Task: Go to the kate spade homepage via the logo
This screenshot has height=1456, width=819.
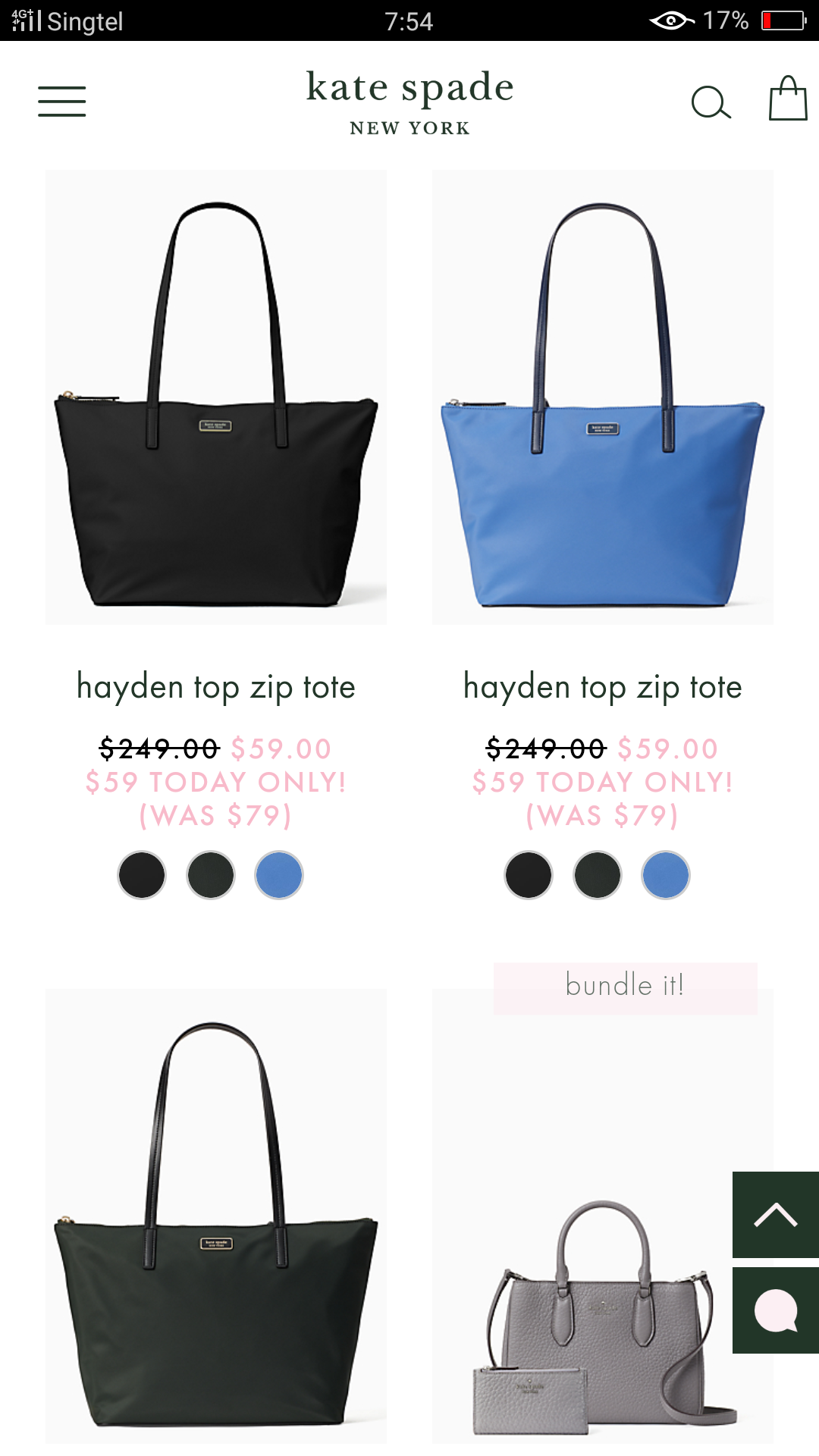Action: point(409,102)
